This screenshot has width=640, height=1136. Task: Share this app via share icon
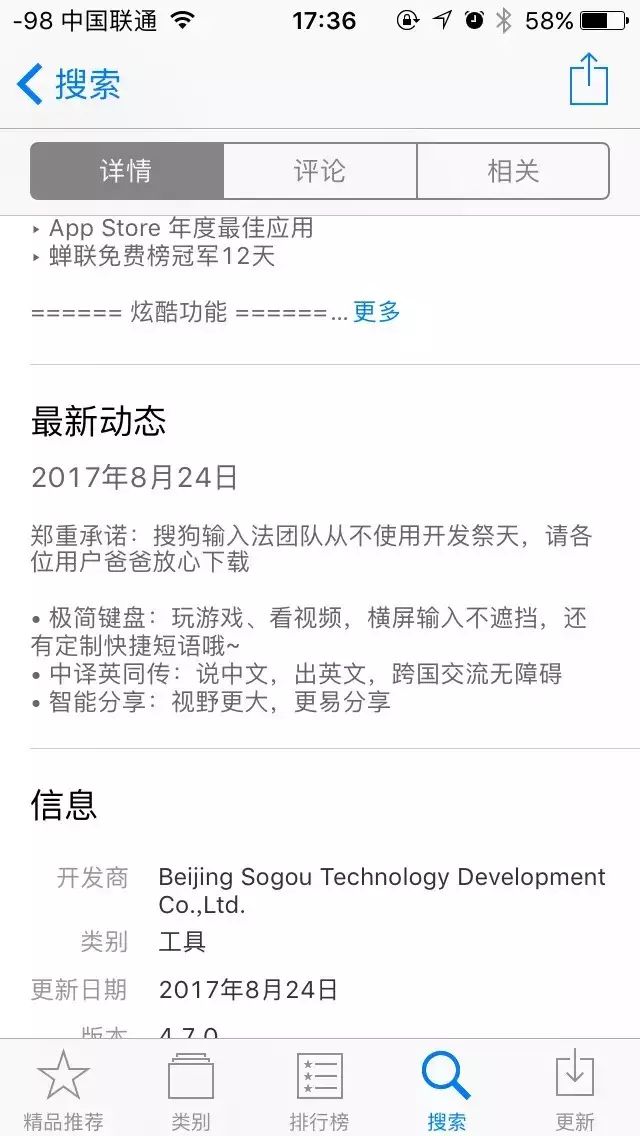588,80
